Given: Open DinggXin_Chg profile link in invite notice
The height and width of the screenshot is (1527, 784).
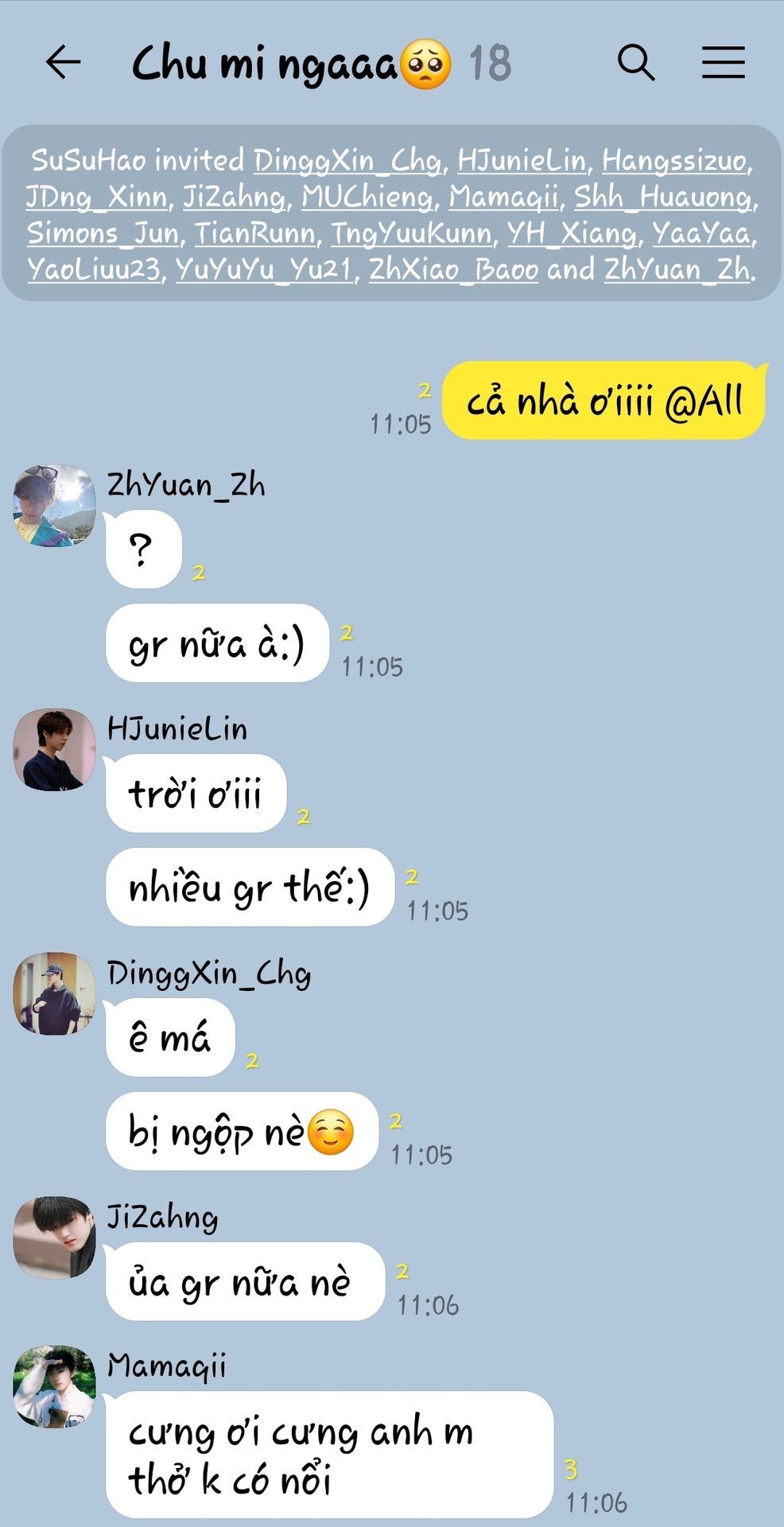Looking at the screenshot, I should pyautogui.click(x=347, y=161).
